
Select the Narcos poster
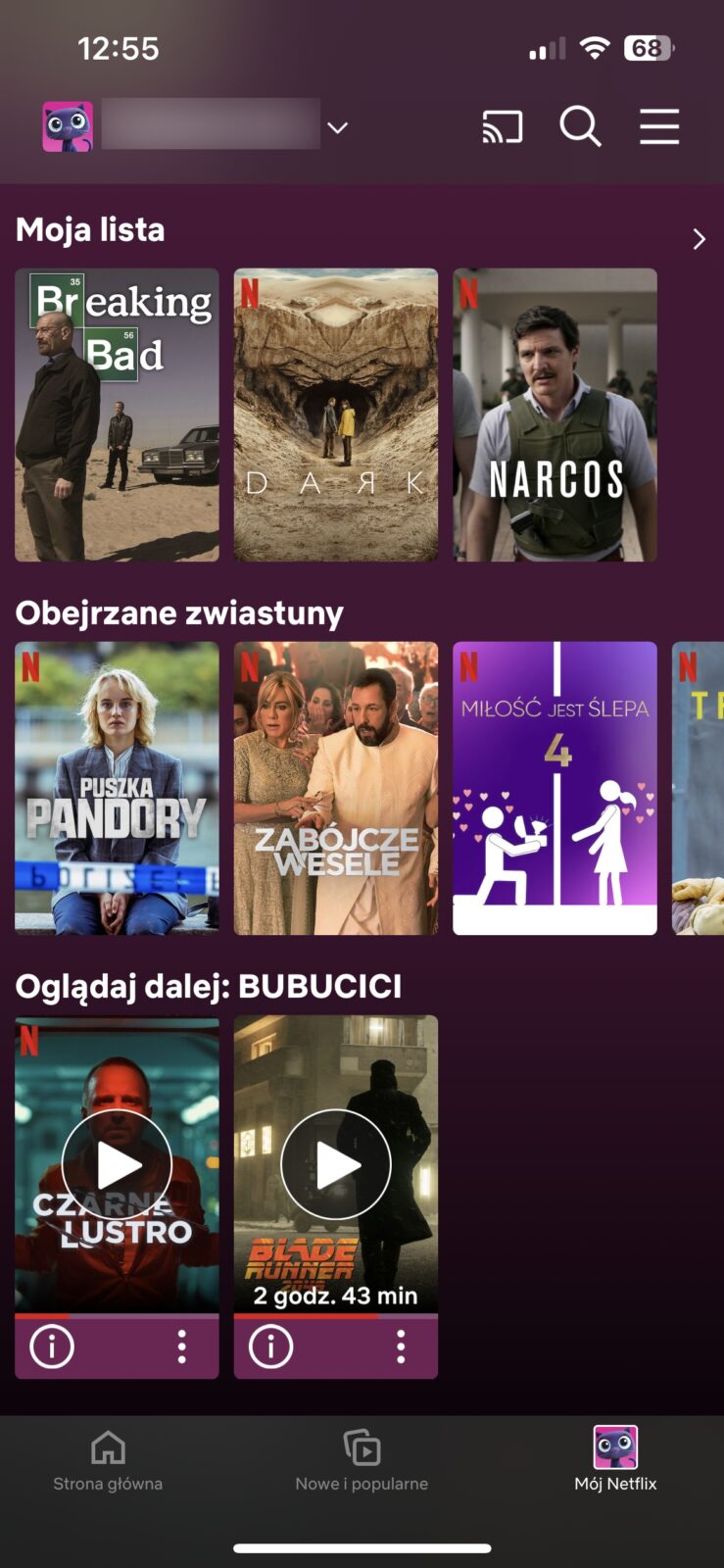(x=555, y=415)
